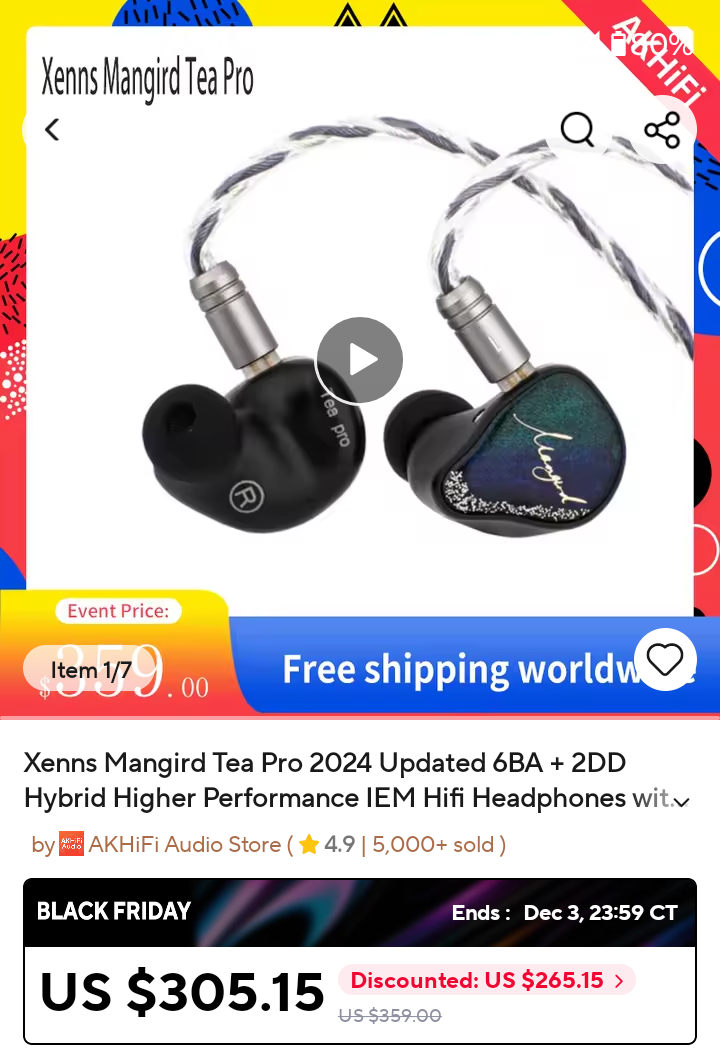Go back to the previous page
Image resolution: width=720 pixels, height=1061 pixels.
[x=52, y=129]
